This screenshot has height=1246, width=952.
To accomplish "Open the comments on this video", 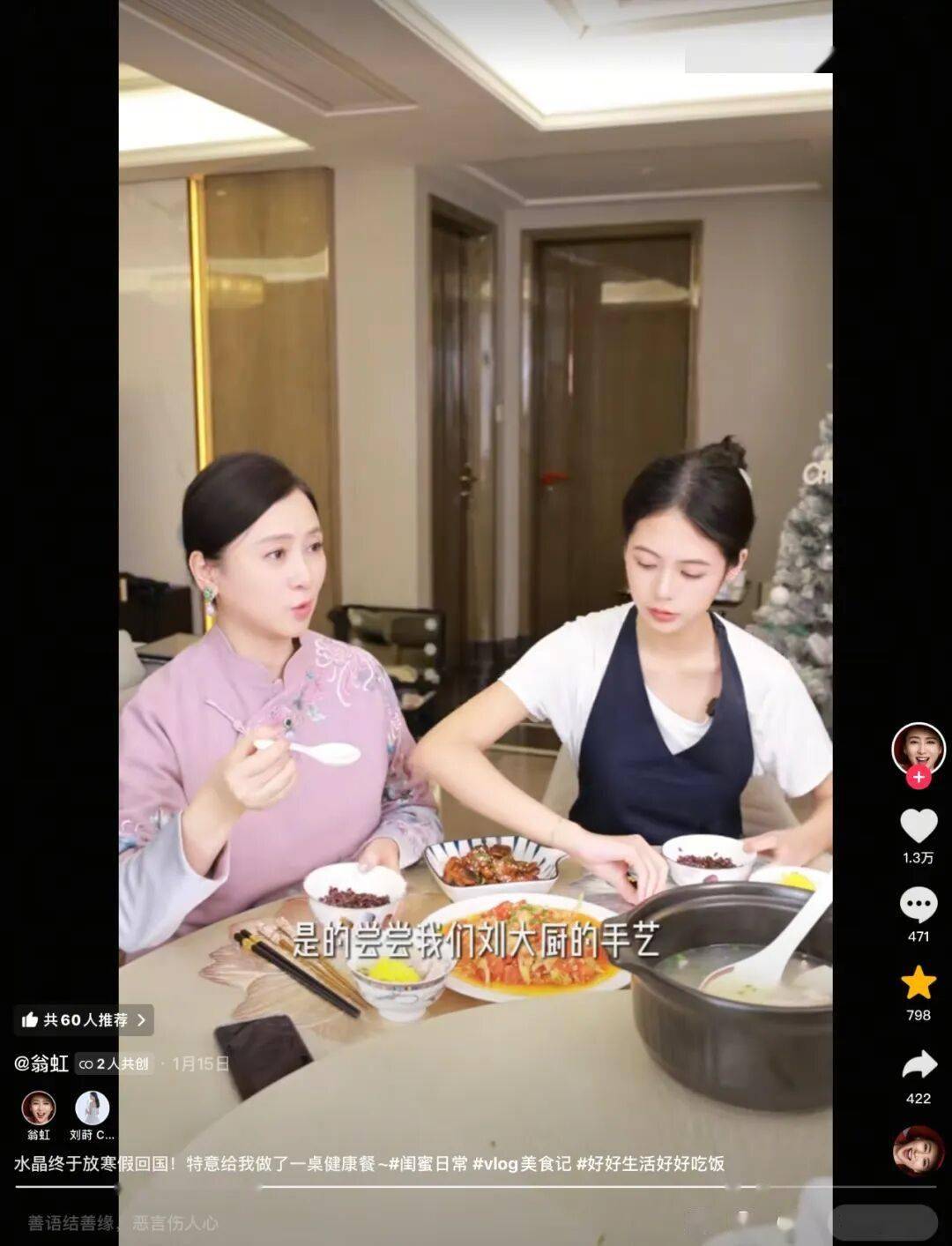I will point(918,906).
